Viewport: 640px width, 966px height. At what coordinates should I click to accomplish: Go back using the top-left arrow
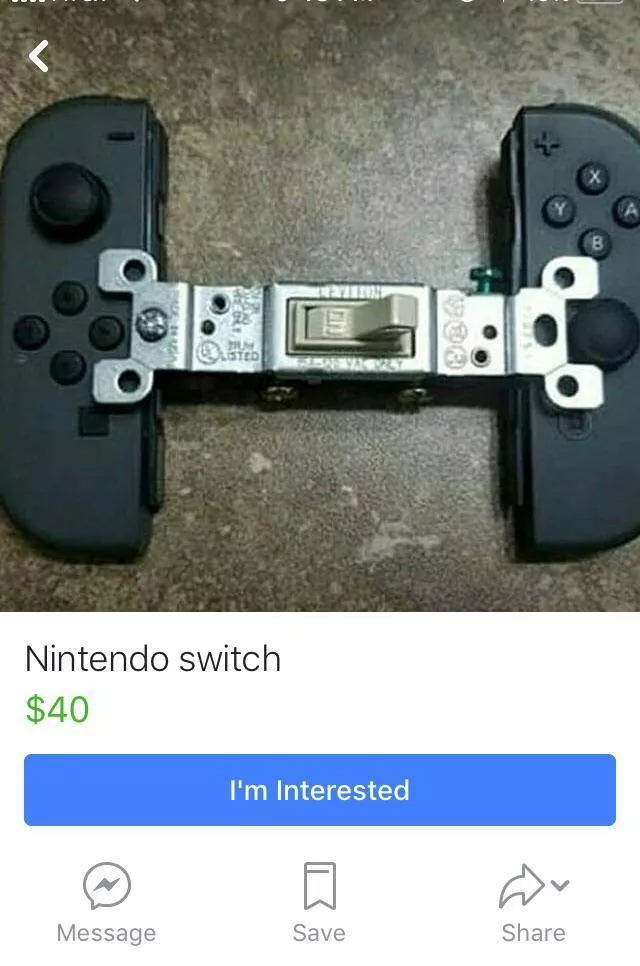tap(38, 56)
